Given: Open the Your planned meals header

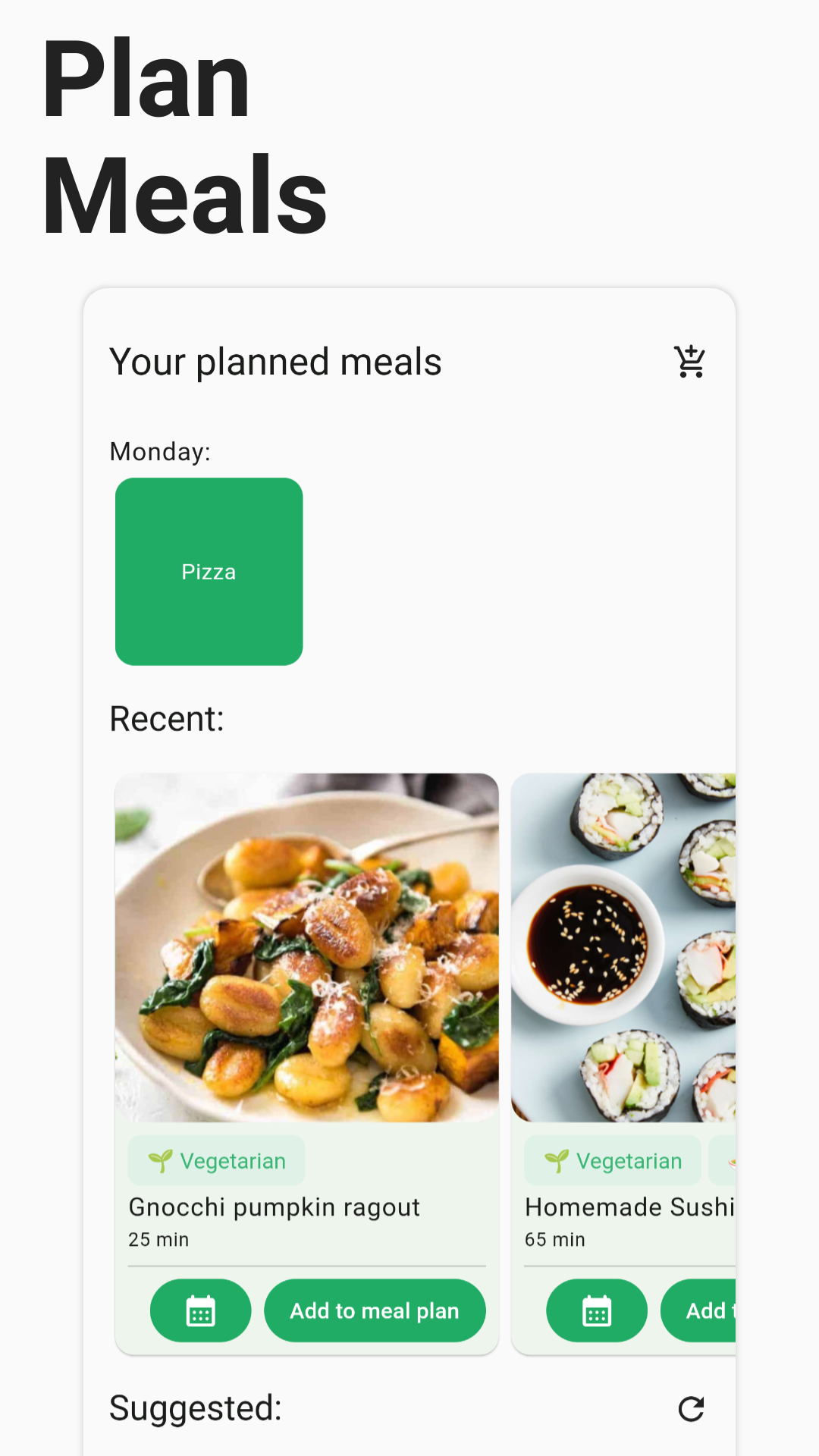Looking at the screenshot, I should click(x=276, y=362).
